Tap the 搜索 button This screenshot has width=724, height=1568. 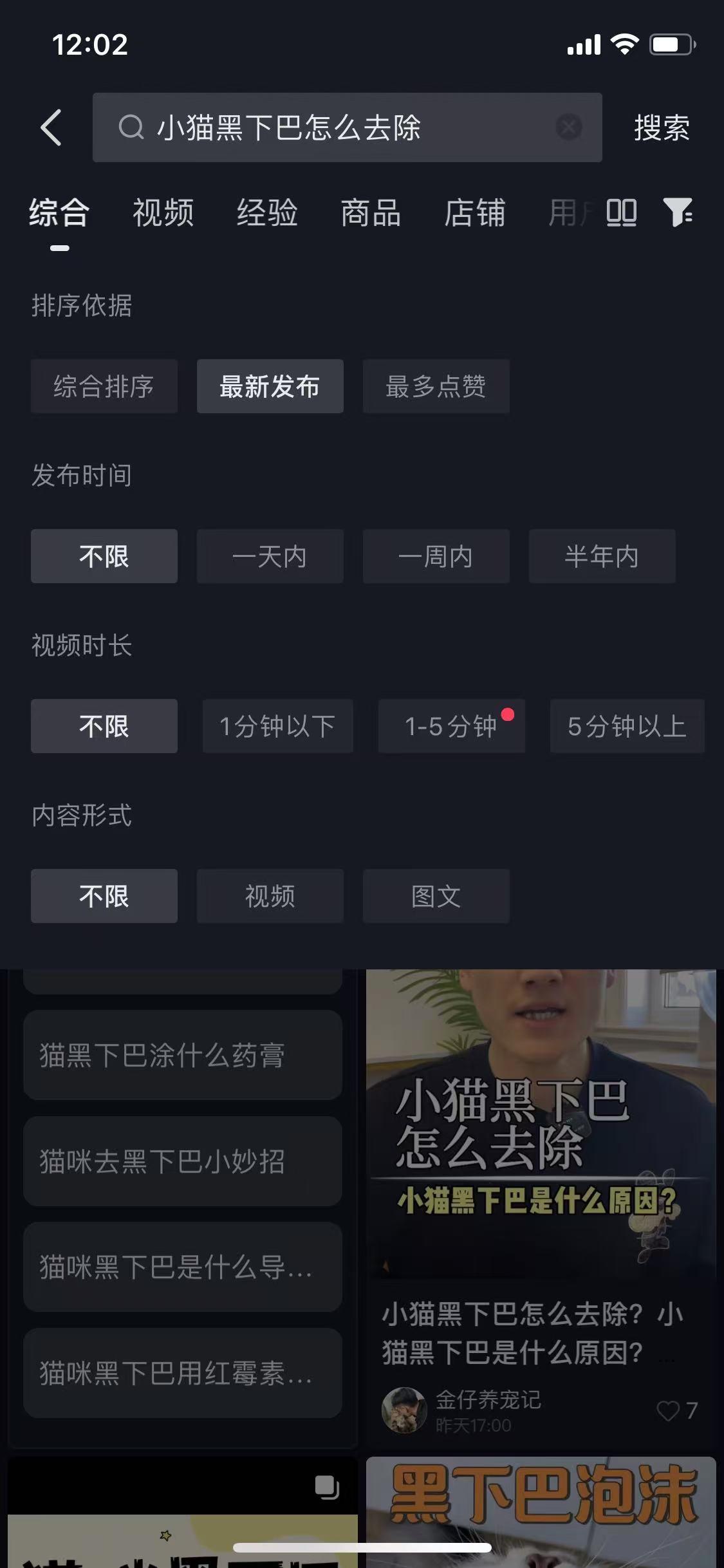(662, 127)
